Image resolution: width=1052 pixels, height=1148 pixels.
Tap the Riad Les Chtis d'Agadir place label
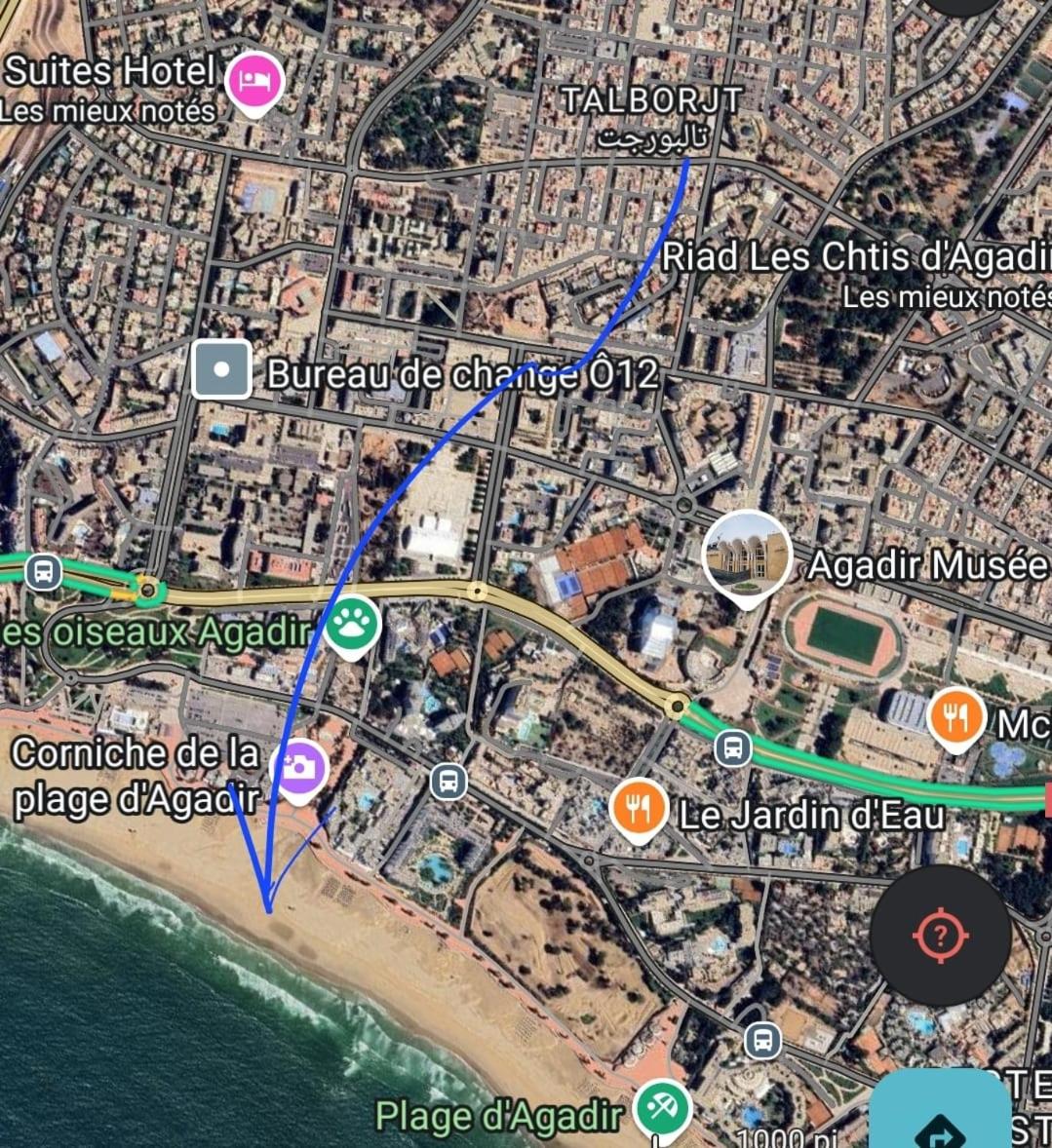pos(854,257)
